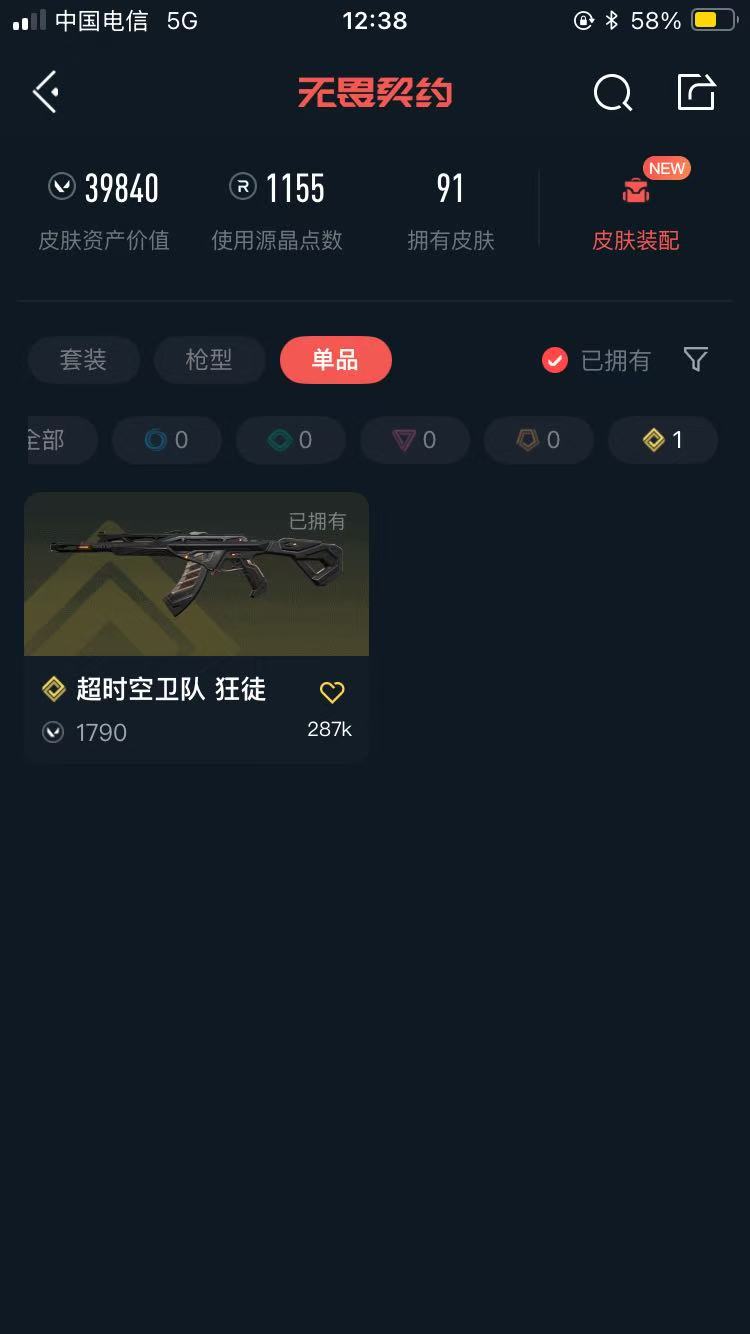Filter by the orange pentagon rarity chip
The height and width of the screenshot is (1334, 750).
tap(538, 440)
